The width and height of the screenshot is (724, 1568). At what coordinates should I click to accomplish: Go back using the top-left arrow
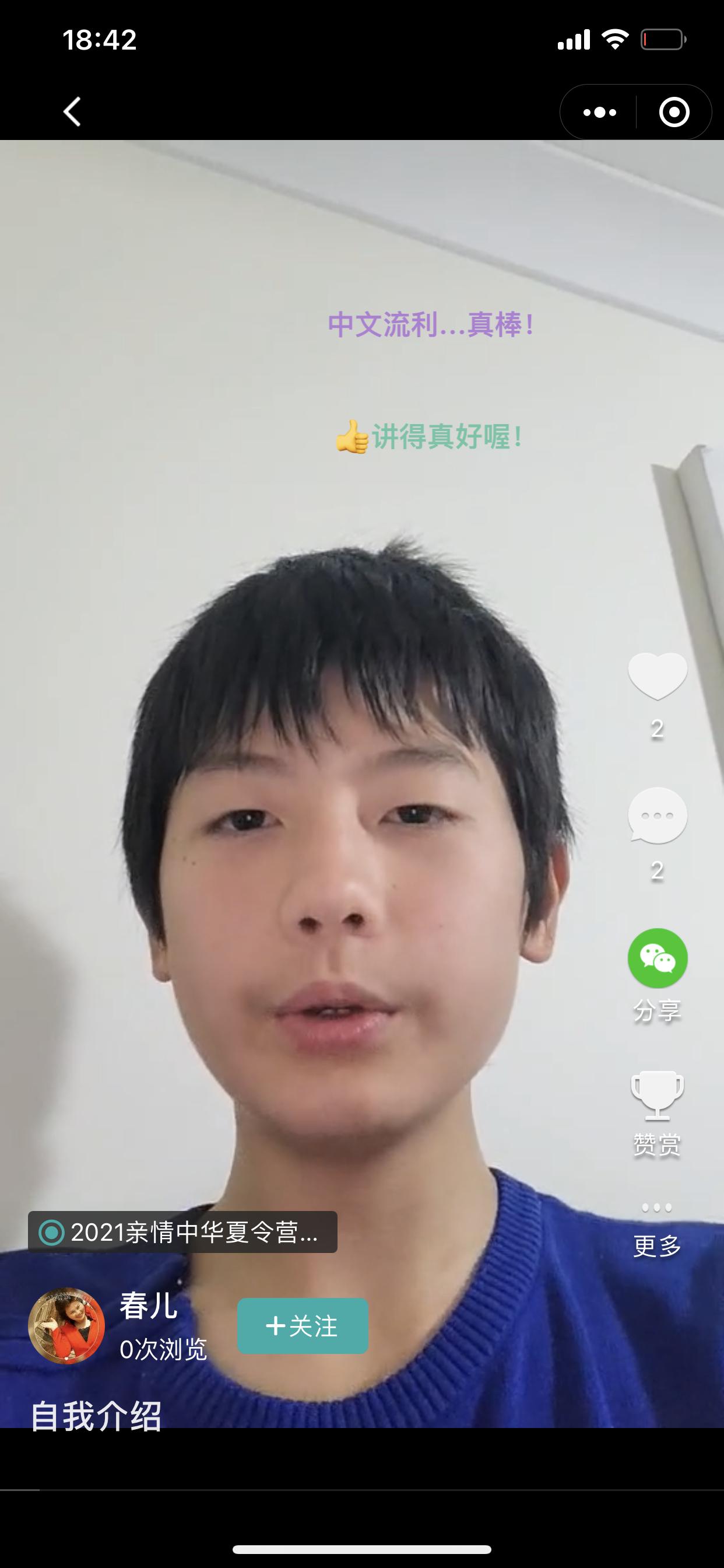click(72, 112)
